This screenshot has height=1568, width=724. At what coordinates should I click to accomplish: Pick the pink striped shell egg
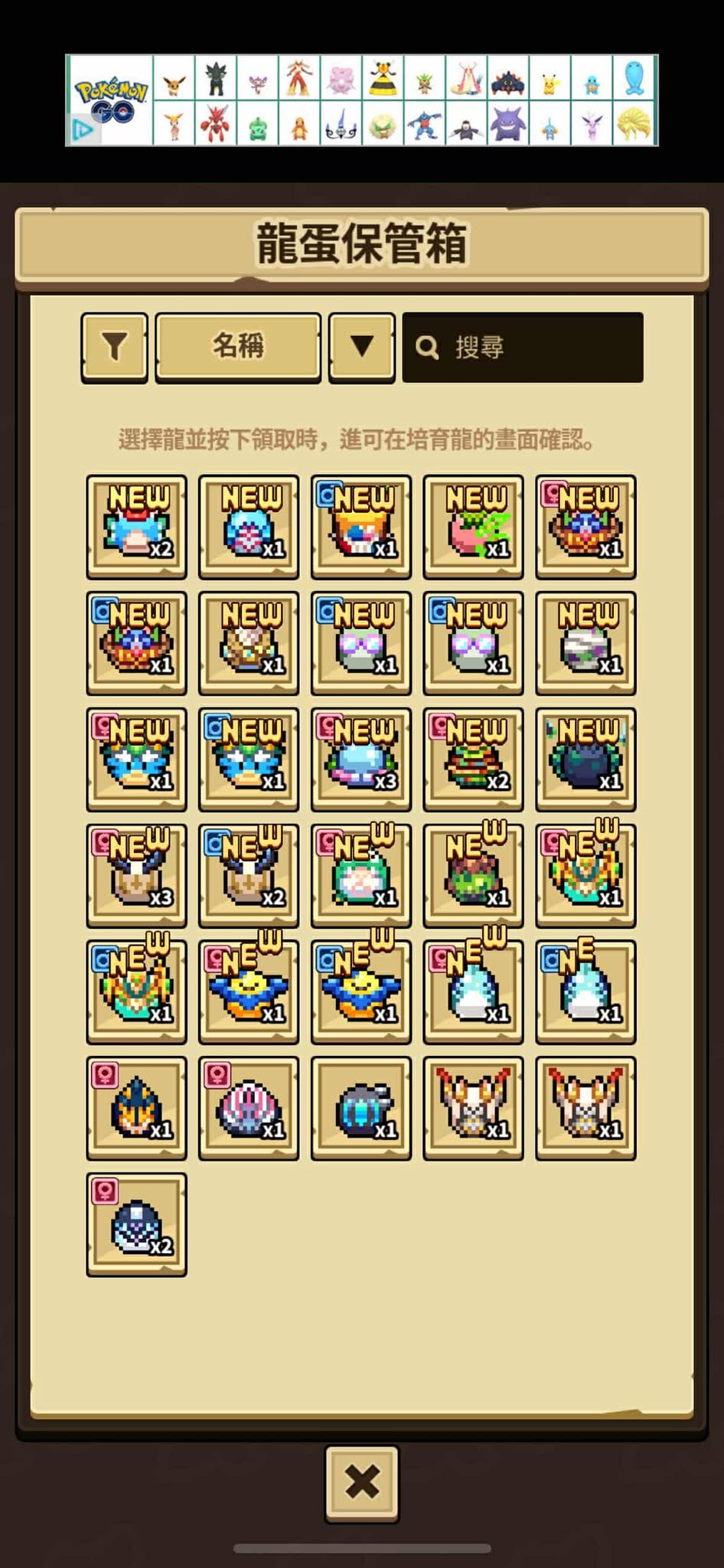pos(248,1108)
